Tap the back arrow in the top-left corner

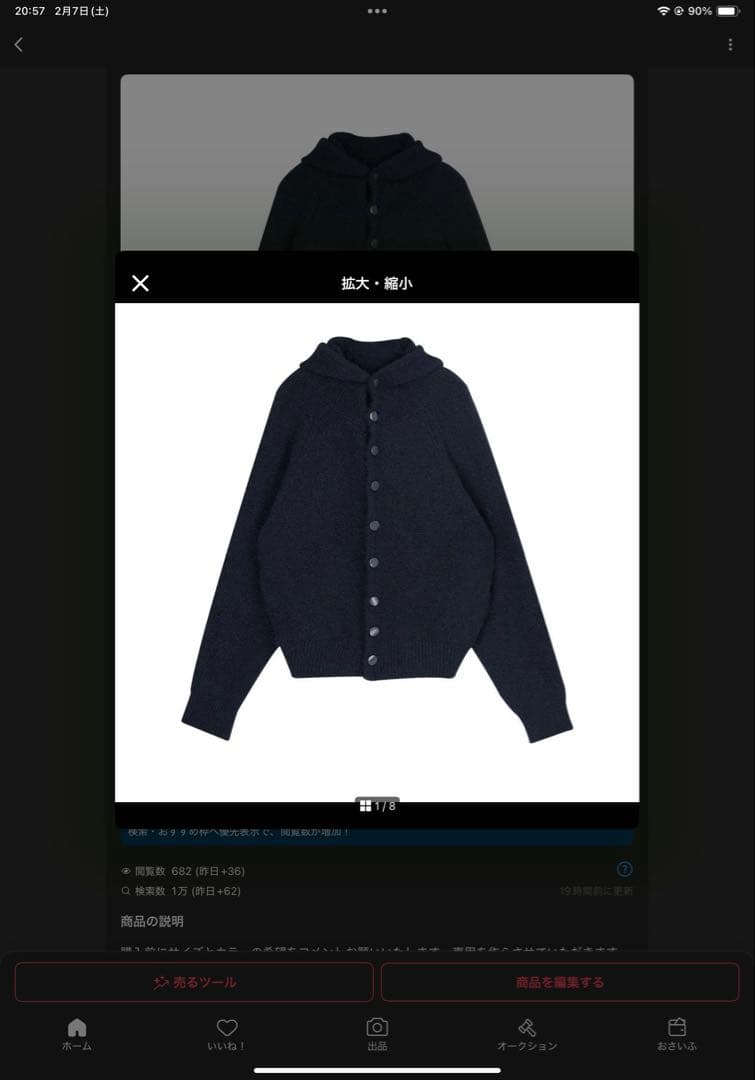[18, 44]
